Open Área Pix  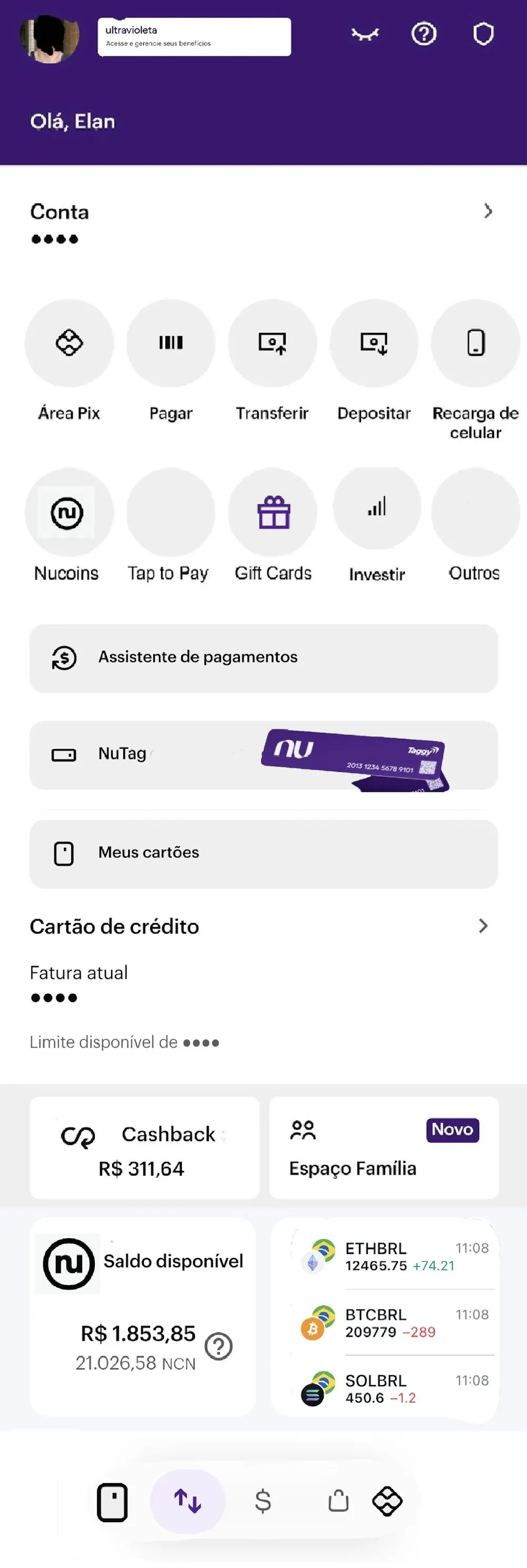[x=70, y=344]
